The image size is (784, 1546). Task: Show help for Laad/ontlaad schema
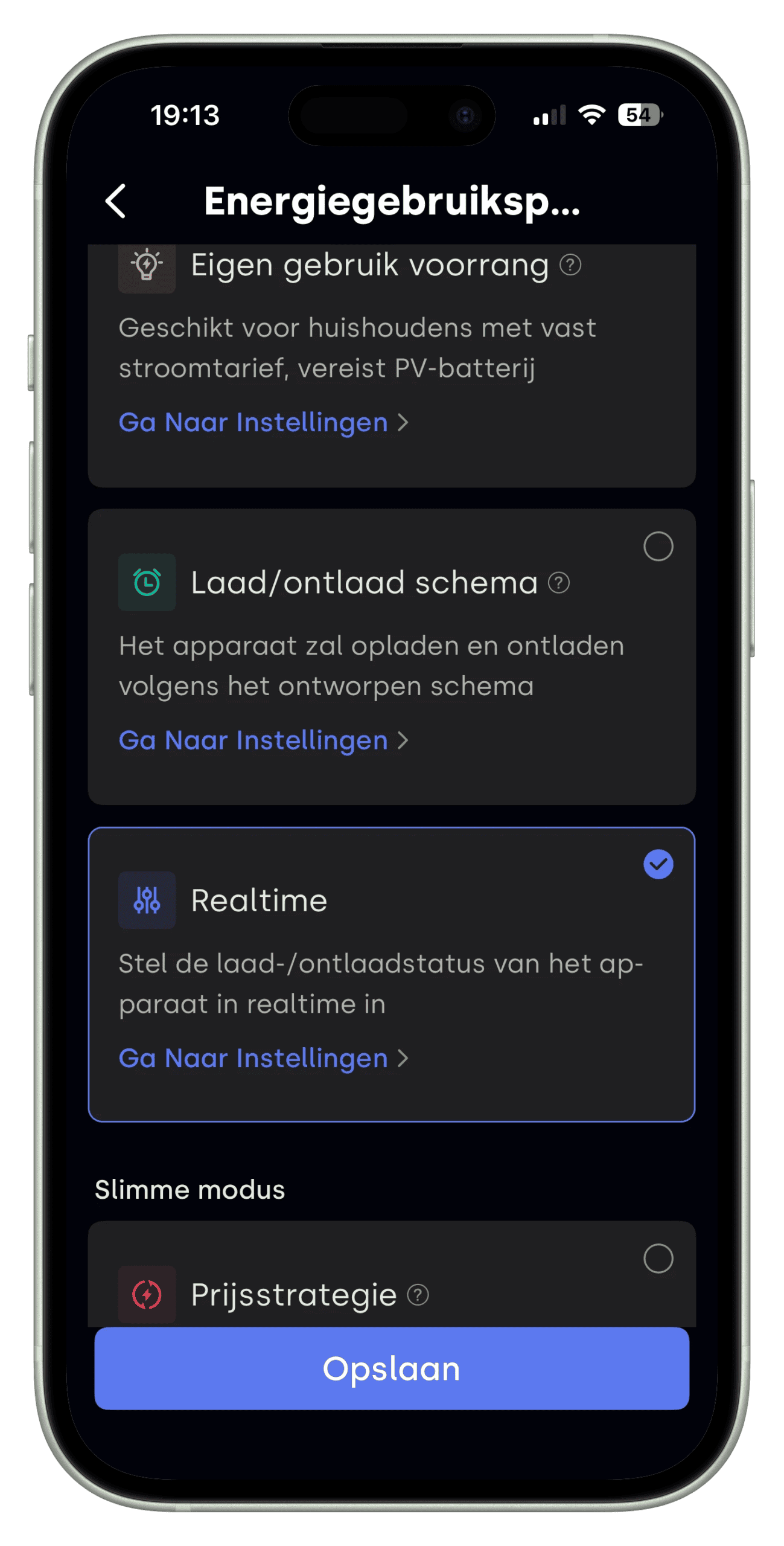pyautogui.click(x=559, y=583)
